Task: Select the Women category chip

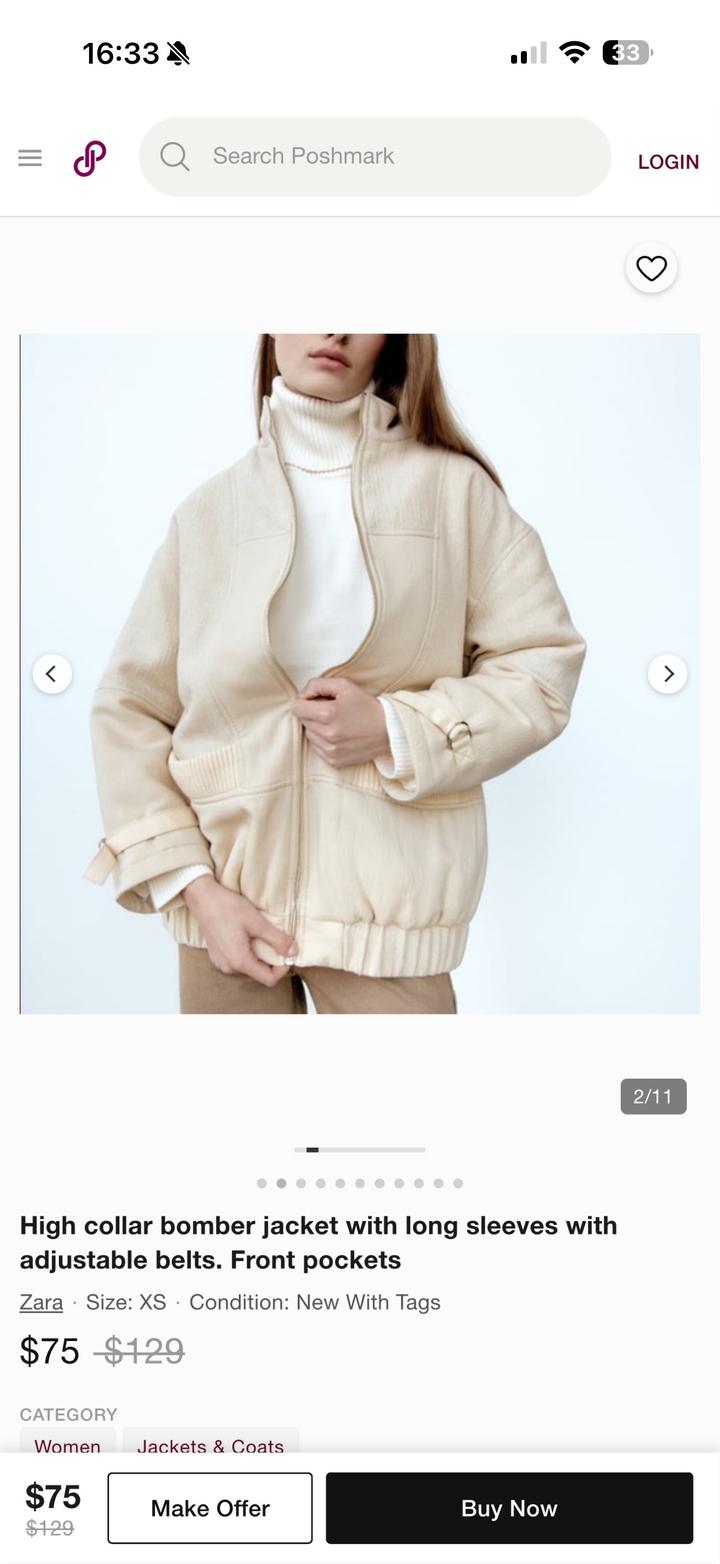Action: [x=67, y=1443]
